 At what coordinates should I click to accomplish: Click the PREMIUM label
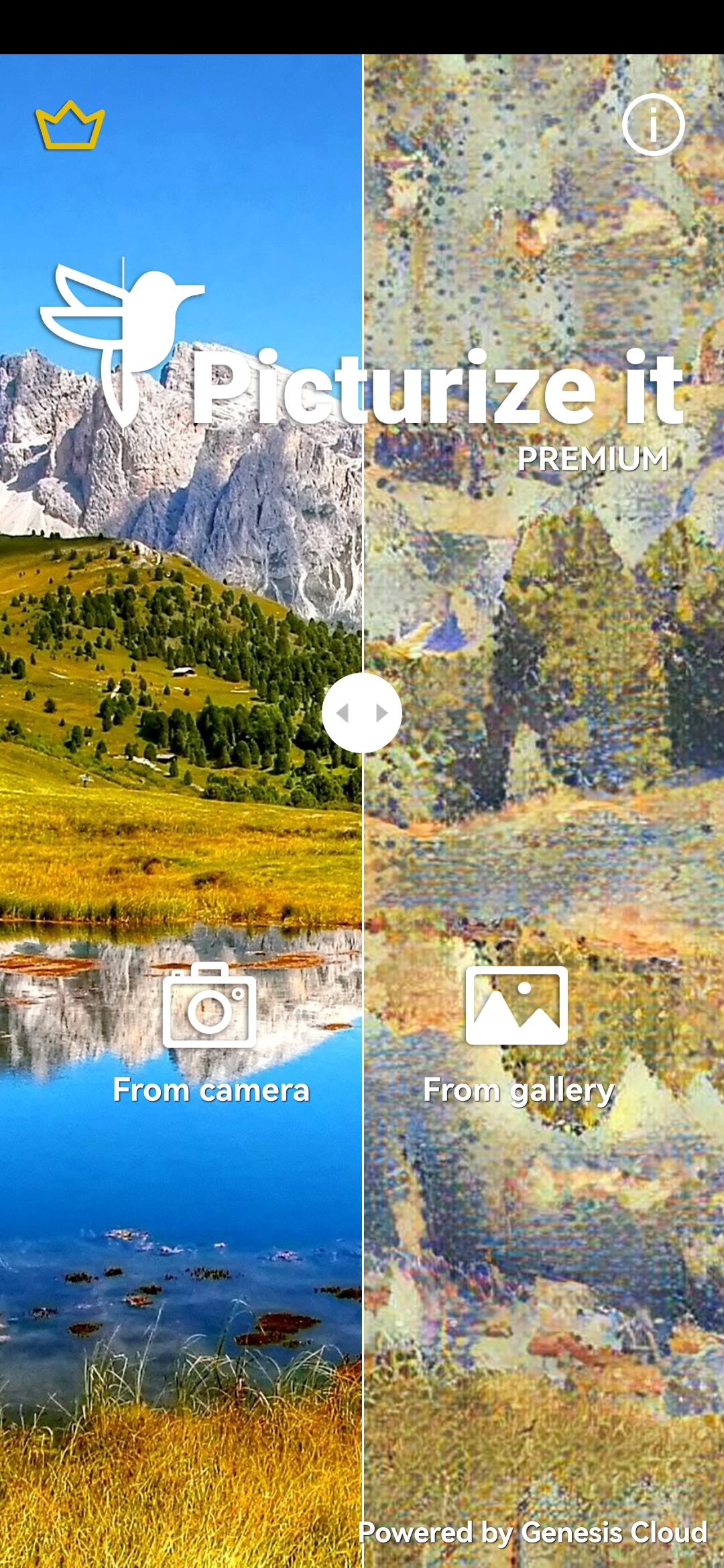593,459
